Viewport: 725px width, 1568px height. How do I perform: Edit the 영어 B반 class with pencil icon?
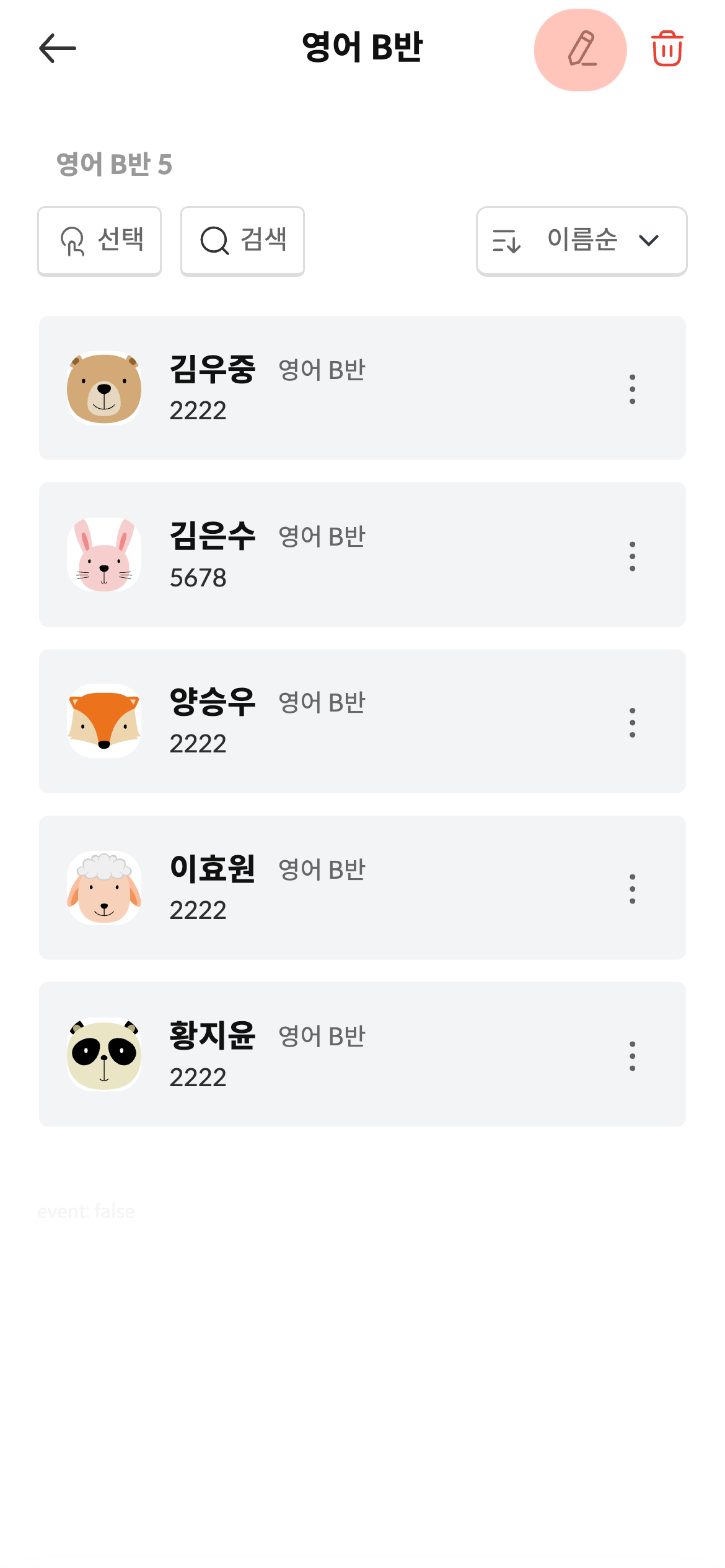[581, 50]
